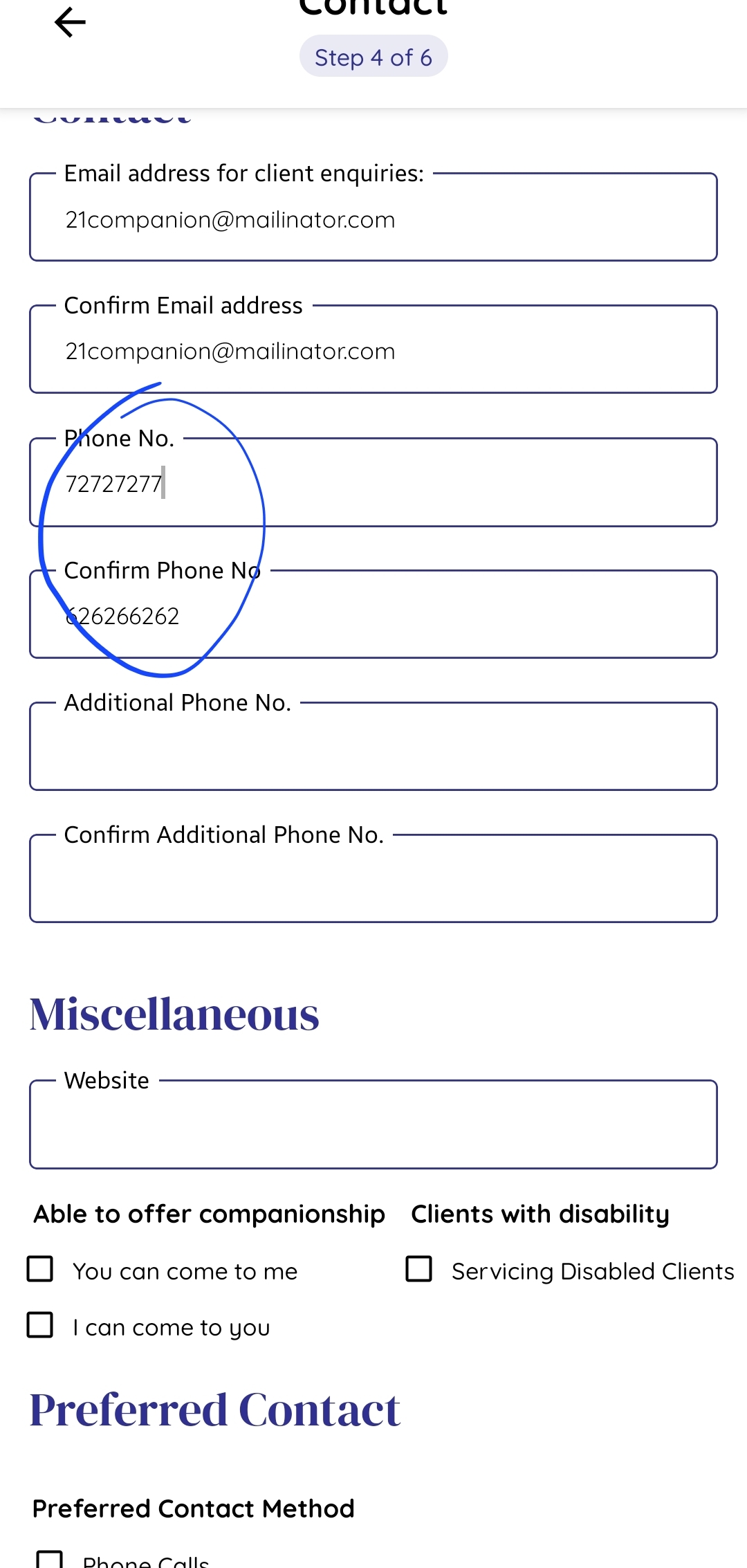This screenshot has width=747, height=1568.
Task: Select Phone Calls as preferred contact
Action: (50, 1561)
